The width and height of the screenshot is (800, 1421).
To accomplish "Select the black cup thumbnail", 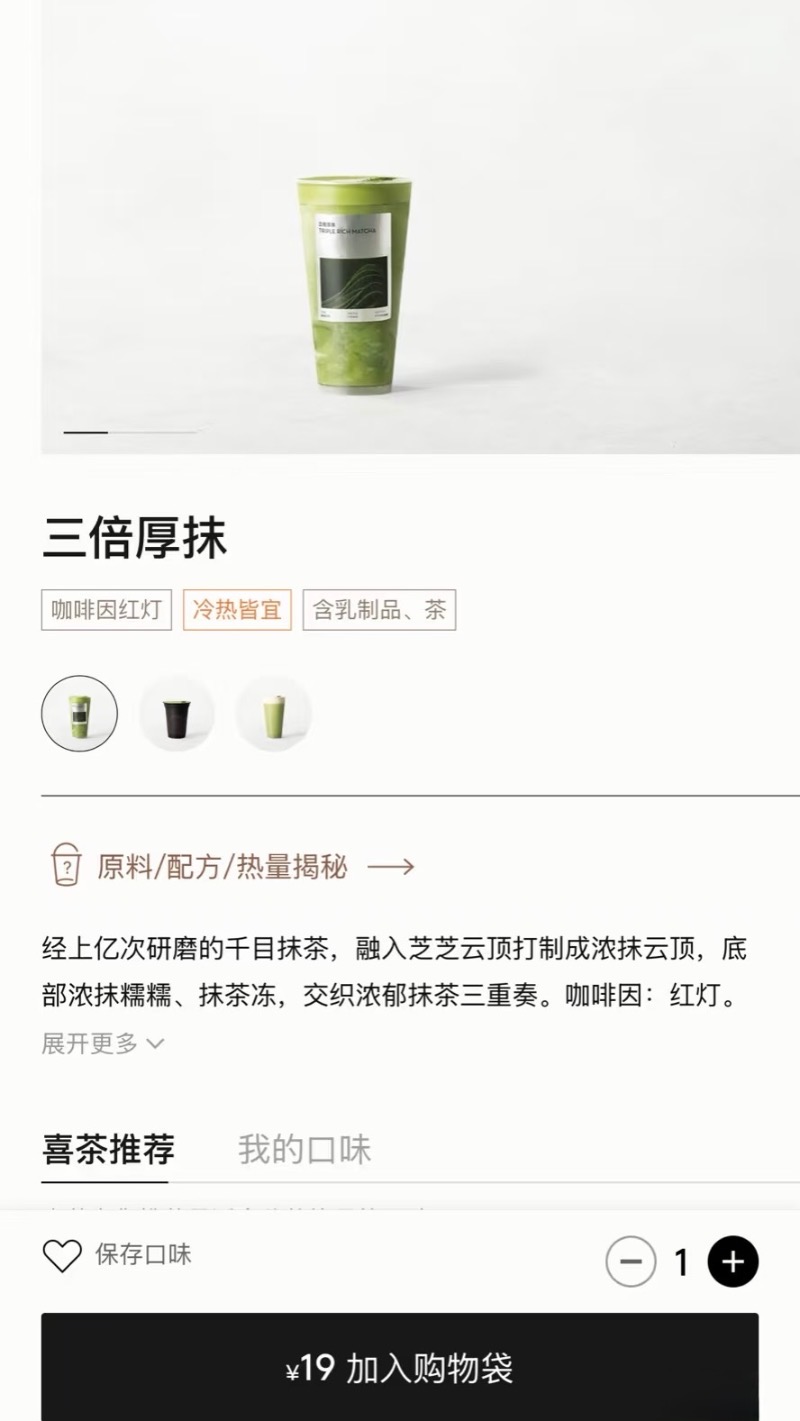I will (176, 714).
